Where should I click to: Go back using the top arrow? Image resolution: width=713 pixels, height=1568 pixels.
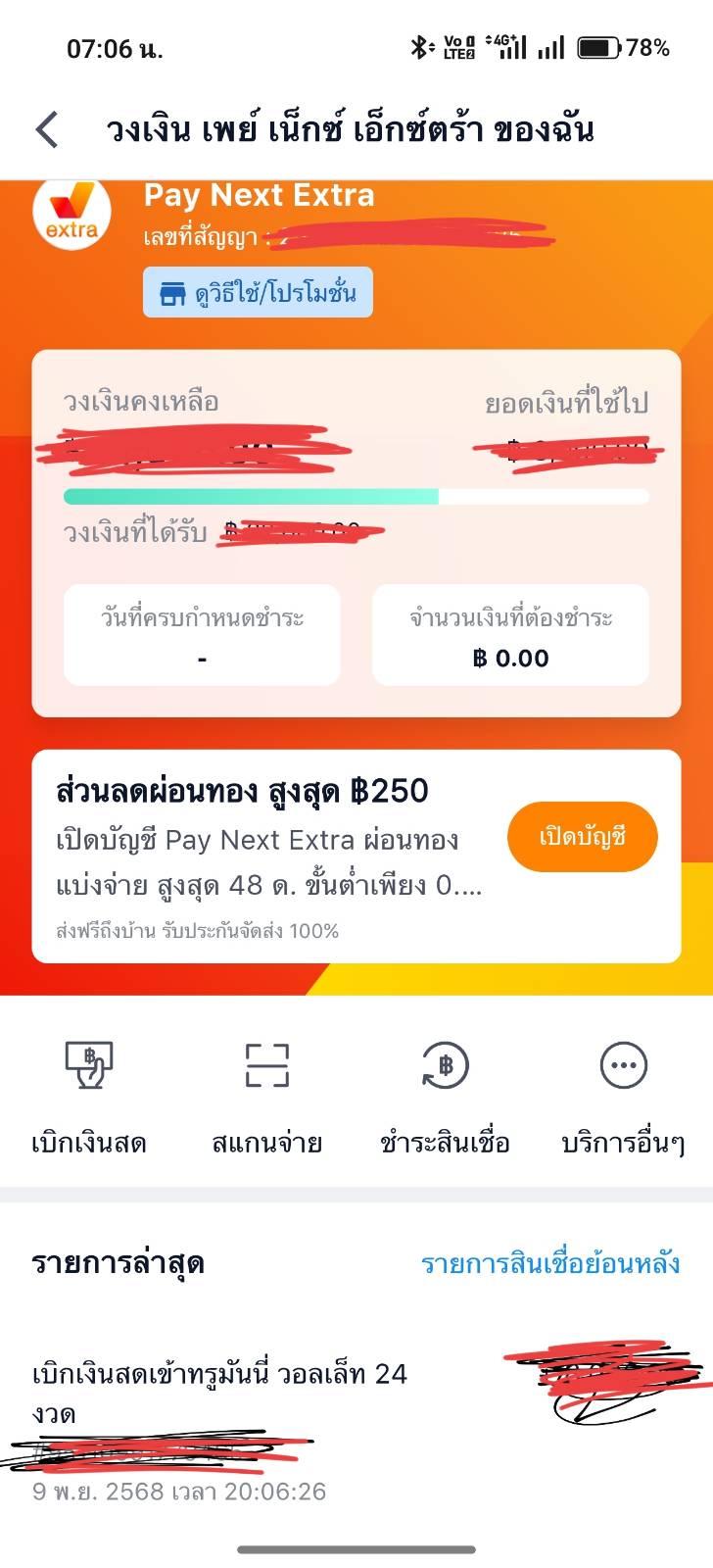tap(47, 129)
